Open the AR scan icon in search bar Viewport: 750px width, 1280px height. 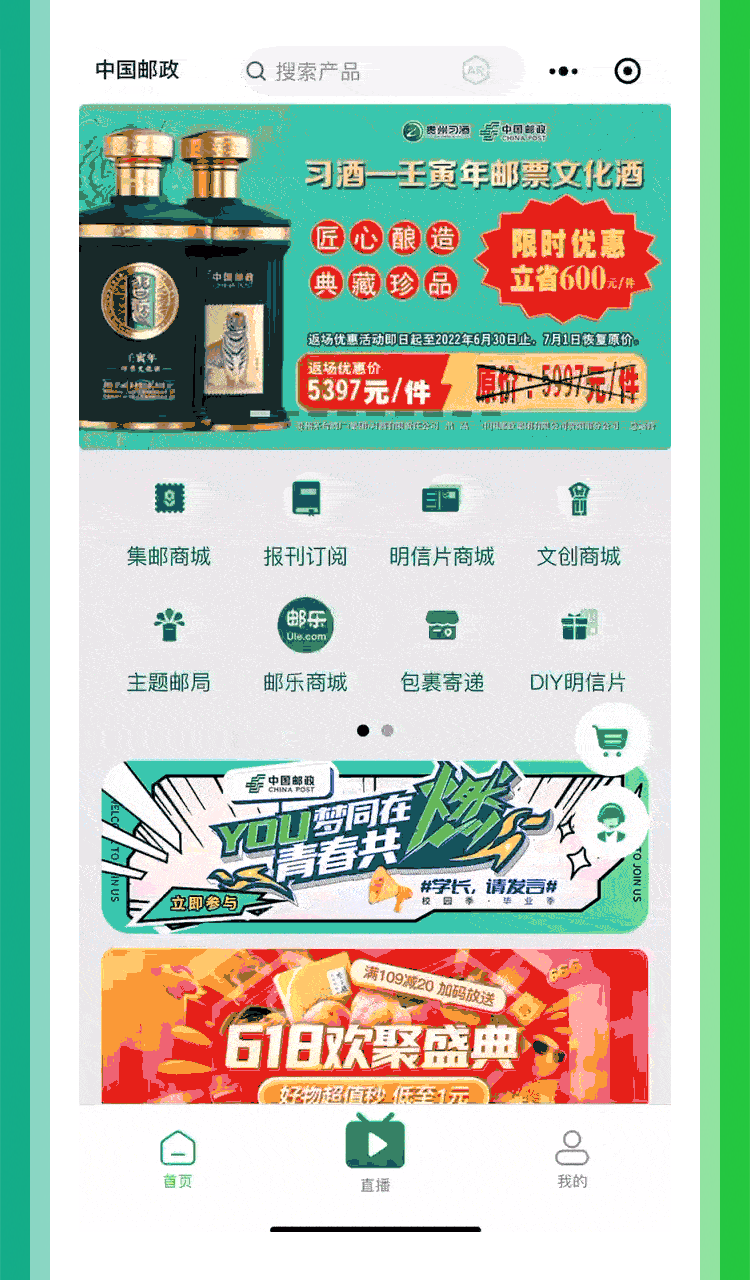click(477, 71)
